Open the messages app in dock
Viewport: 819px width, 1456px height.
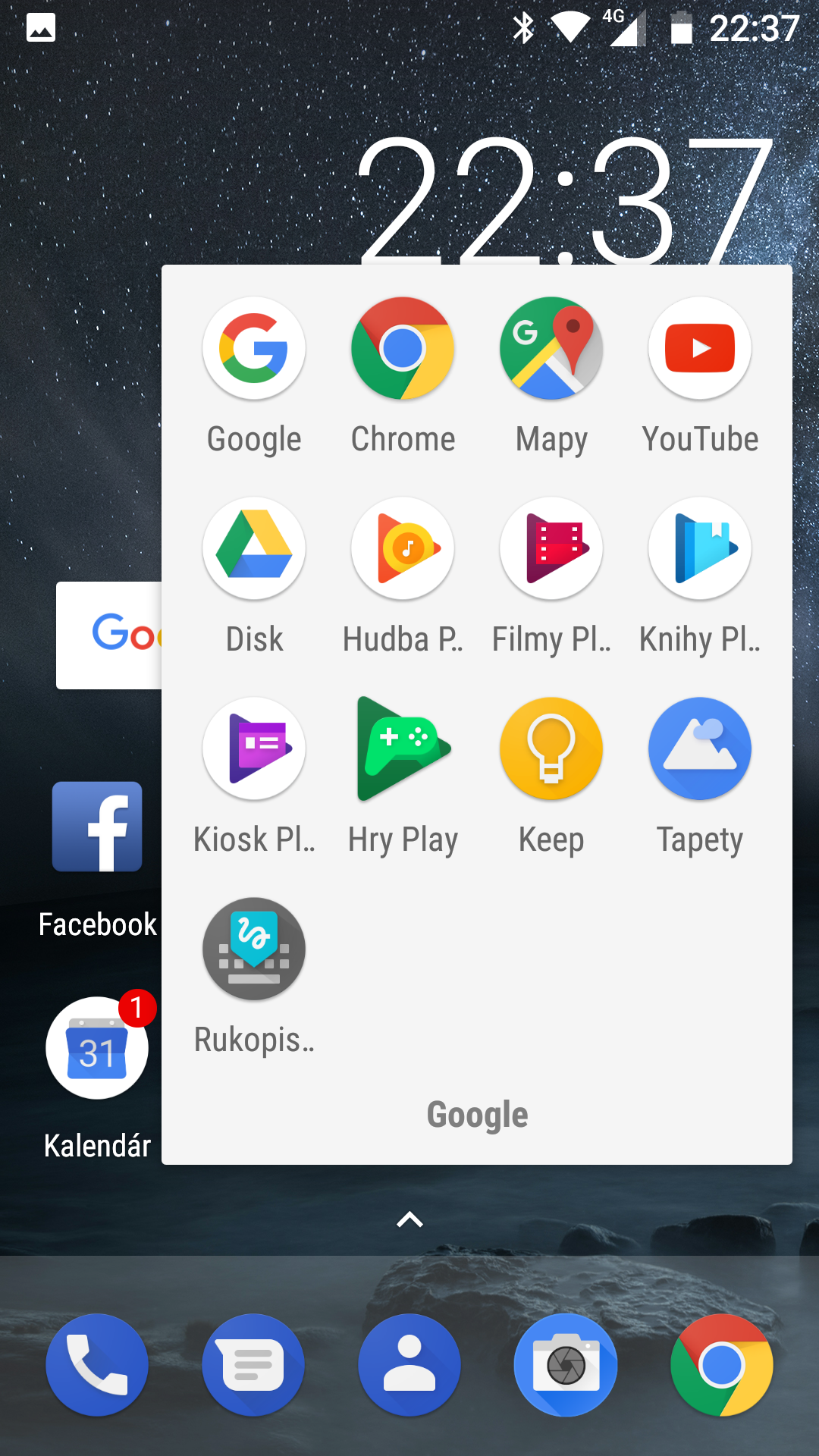tap(253, 1365)
